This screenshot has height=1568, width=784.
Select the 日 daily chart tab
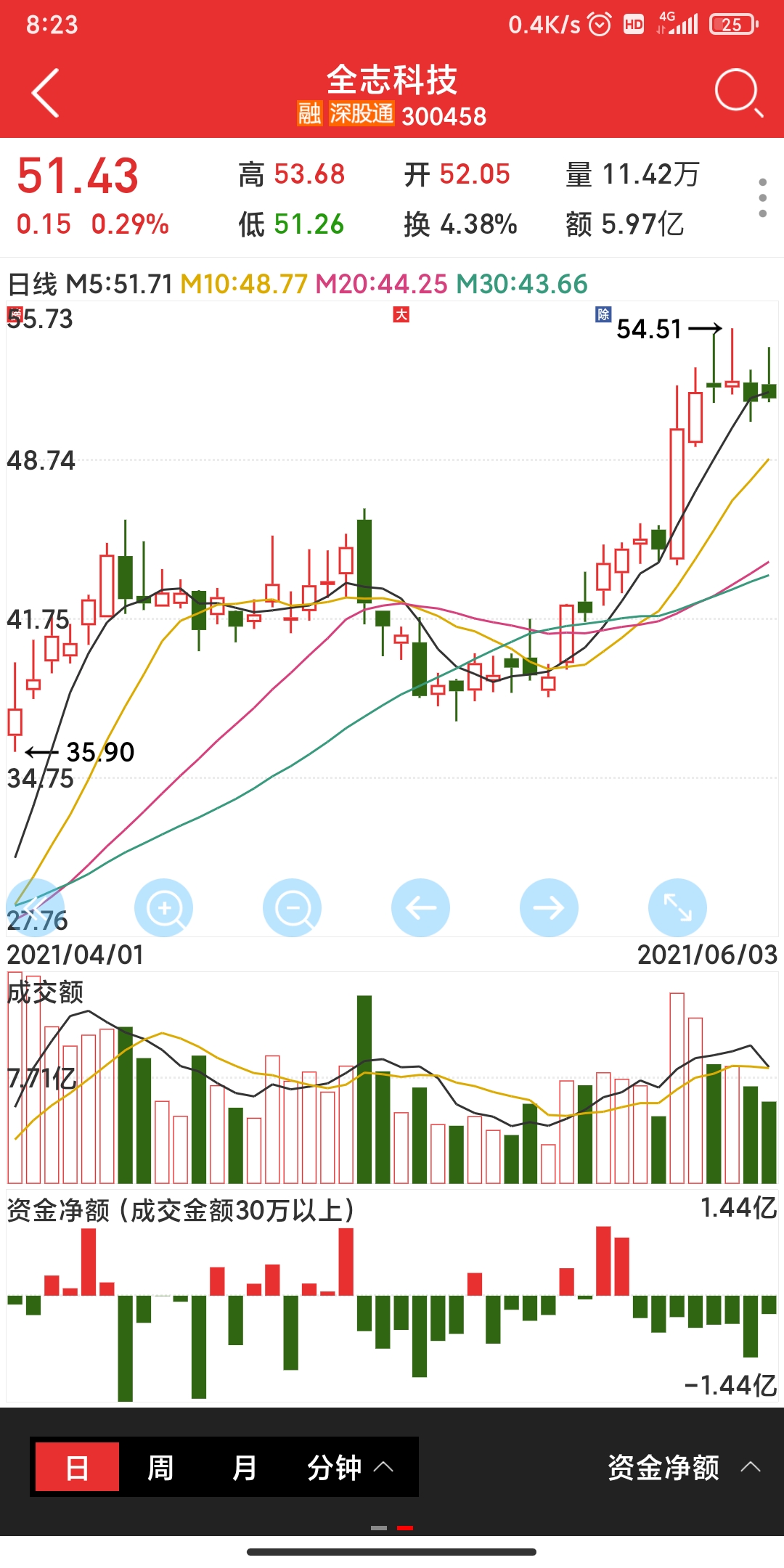click(x=77, y=1467)
